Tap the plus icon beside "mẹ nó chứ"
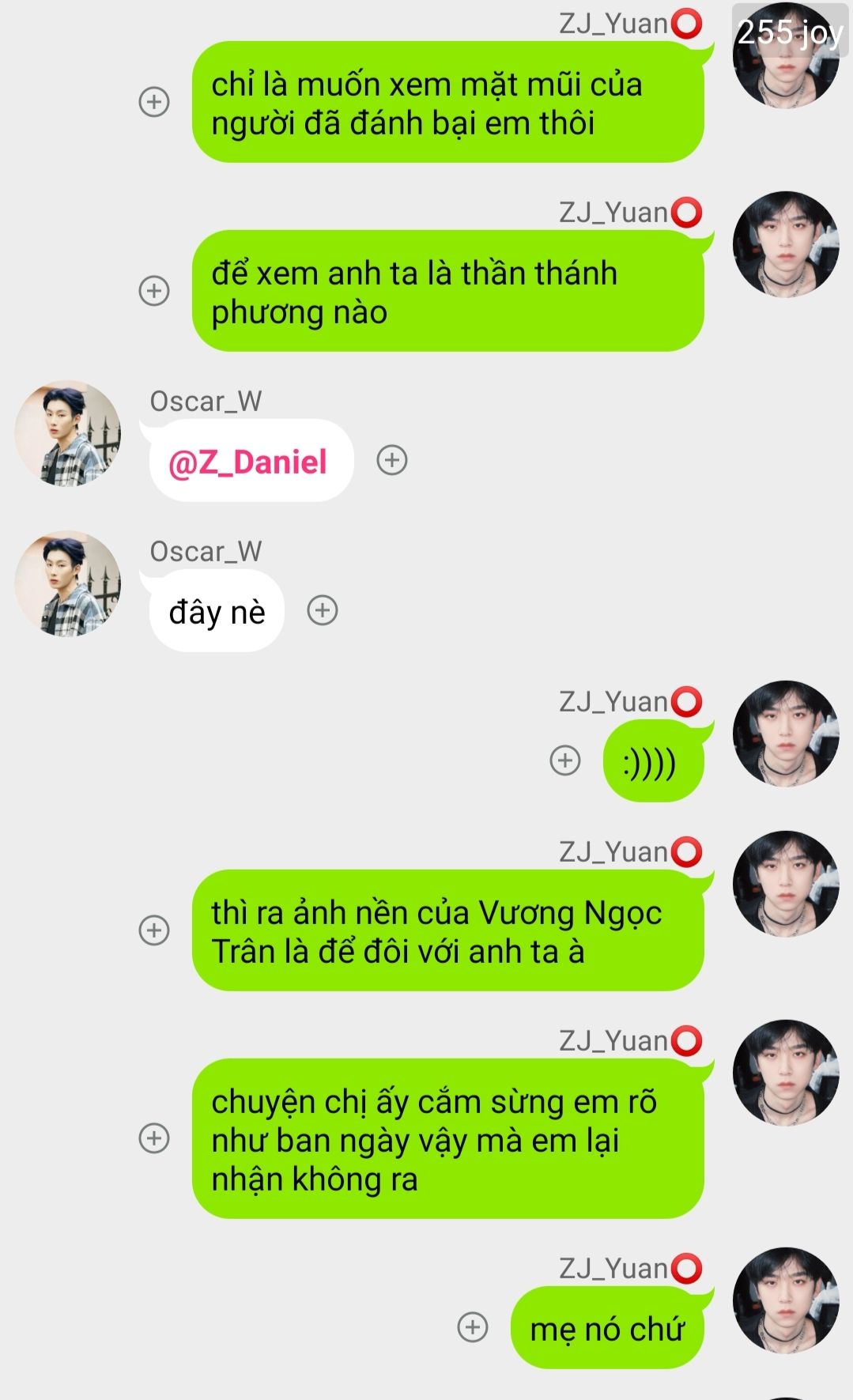This screenshot has height=1400, width=853. point(473,1327)
